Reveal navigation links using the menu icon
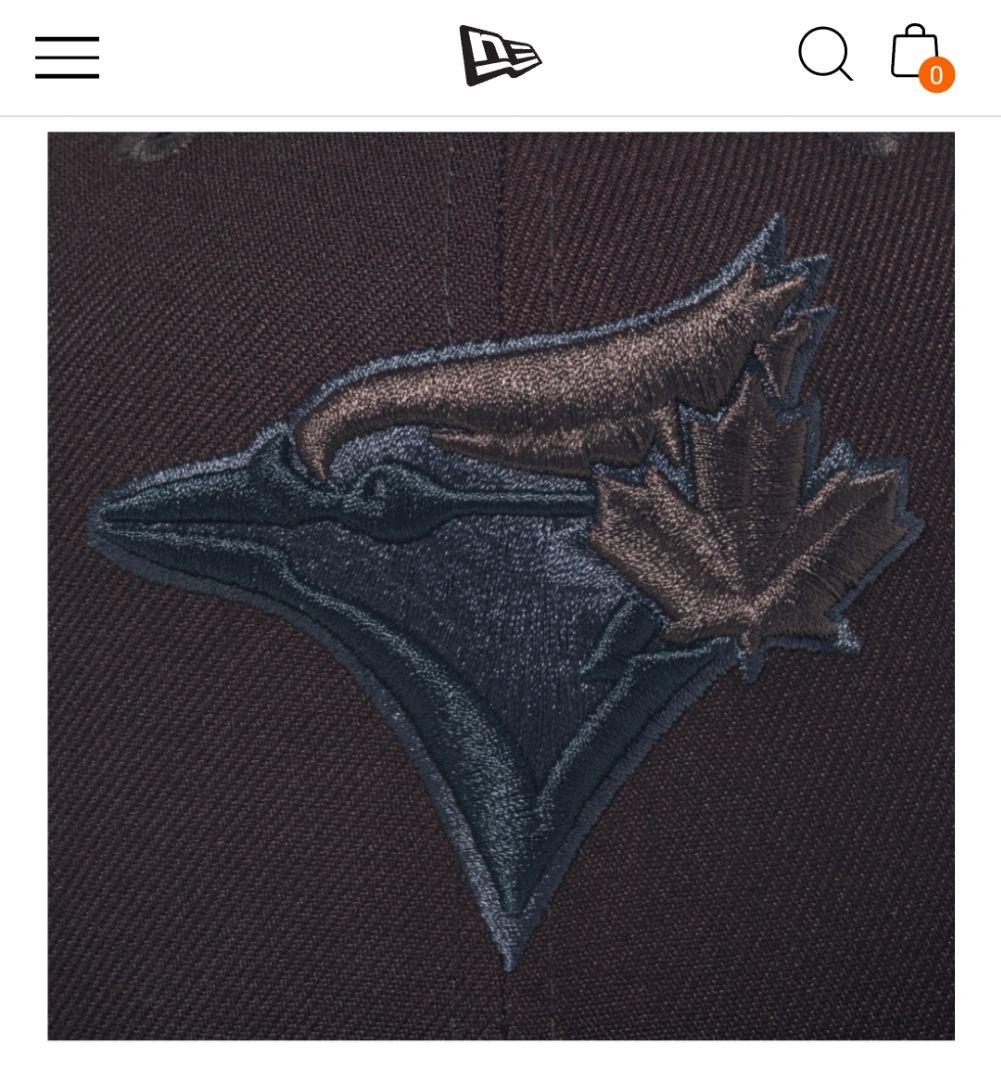 click(x=66, y=57)
